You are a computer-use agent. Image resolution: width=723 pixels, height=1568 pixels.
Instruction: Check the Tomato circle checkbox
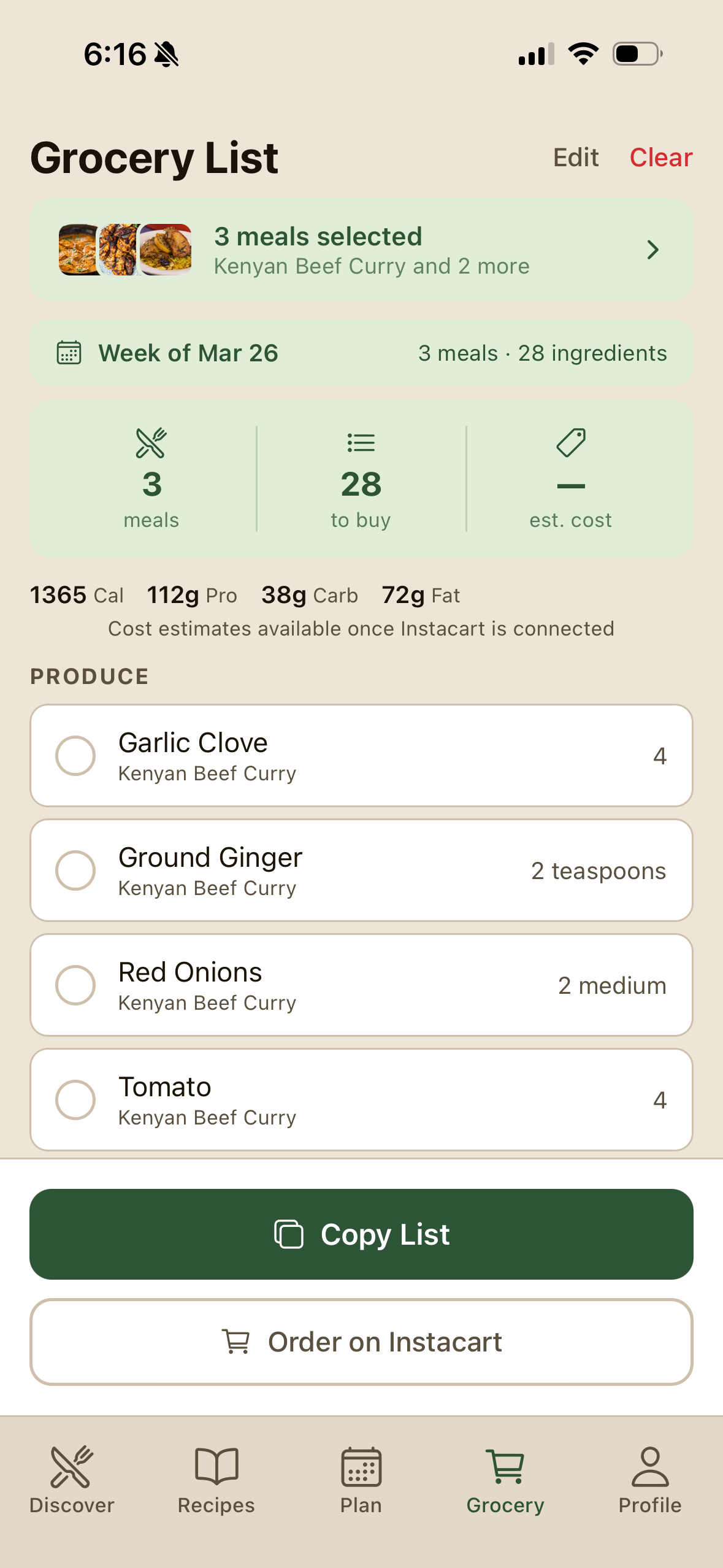[76, 1099]
